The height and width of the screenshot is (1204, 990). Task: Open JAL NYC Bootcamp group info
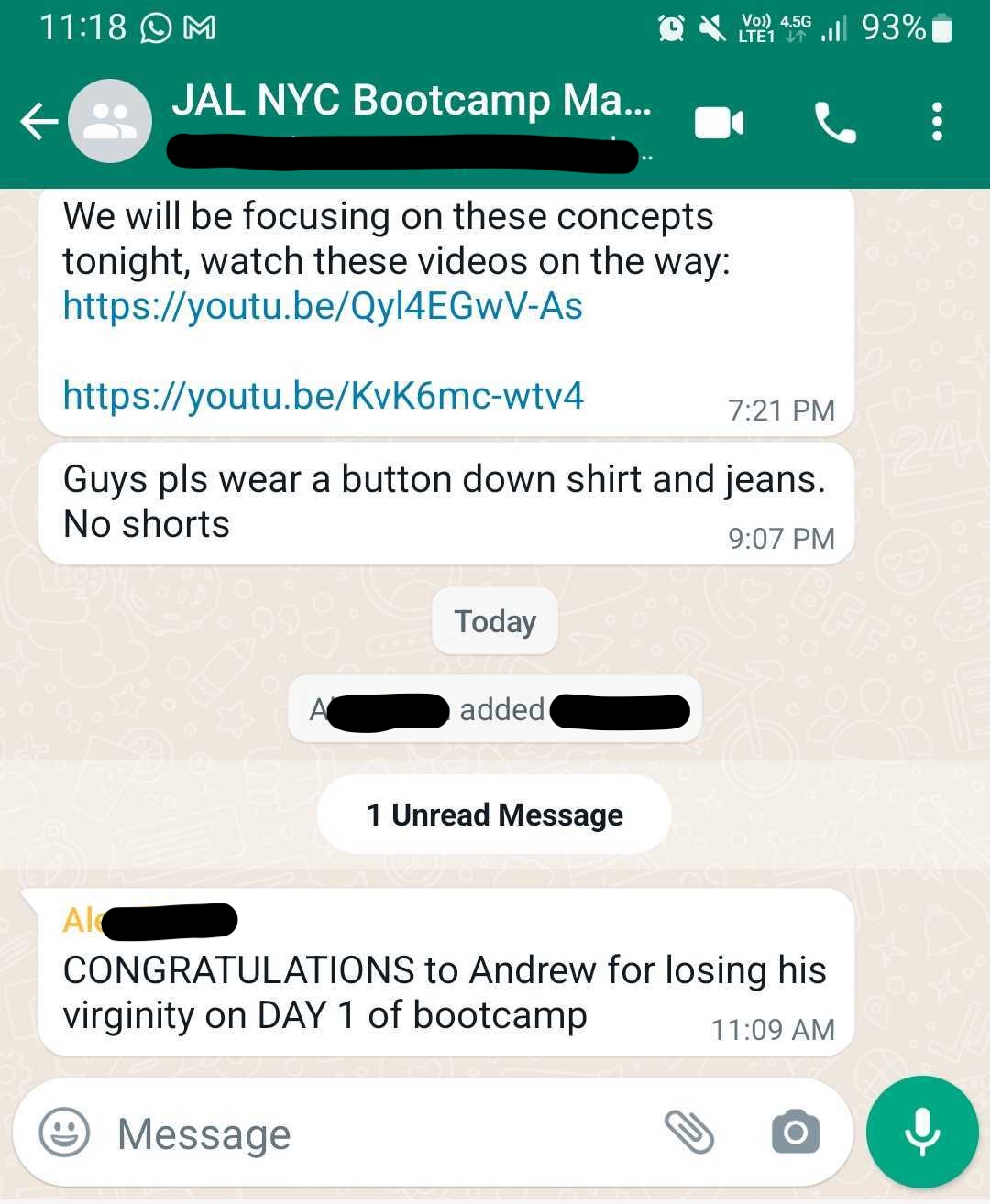coord(411,101)
